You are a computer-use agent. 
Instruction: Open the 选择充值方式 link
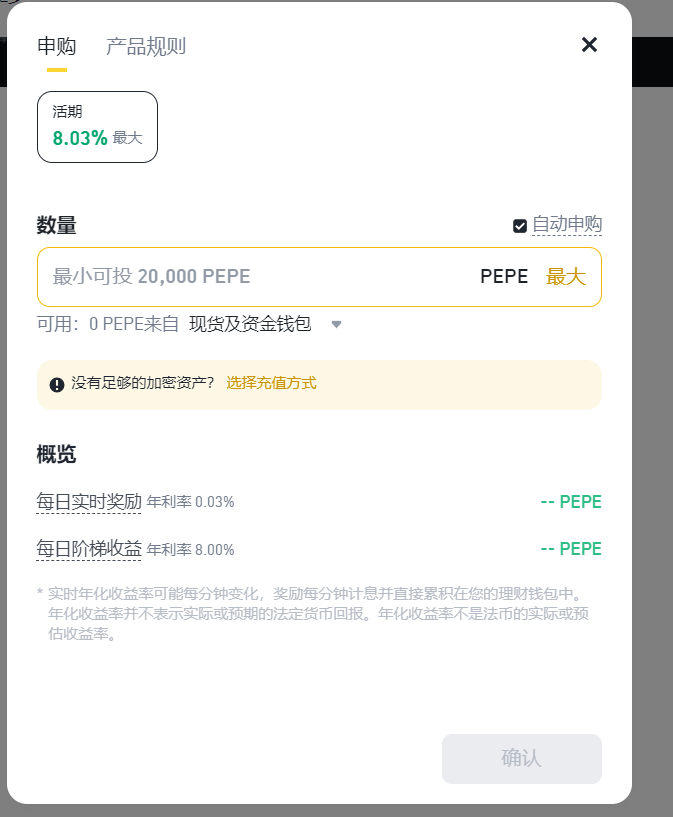tap(271, 384)
